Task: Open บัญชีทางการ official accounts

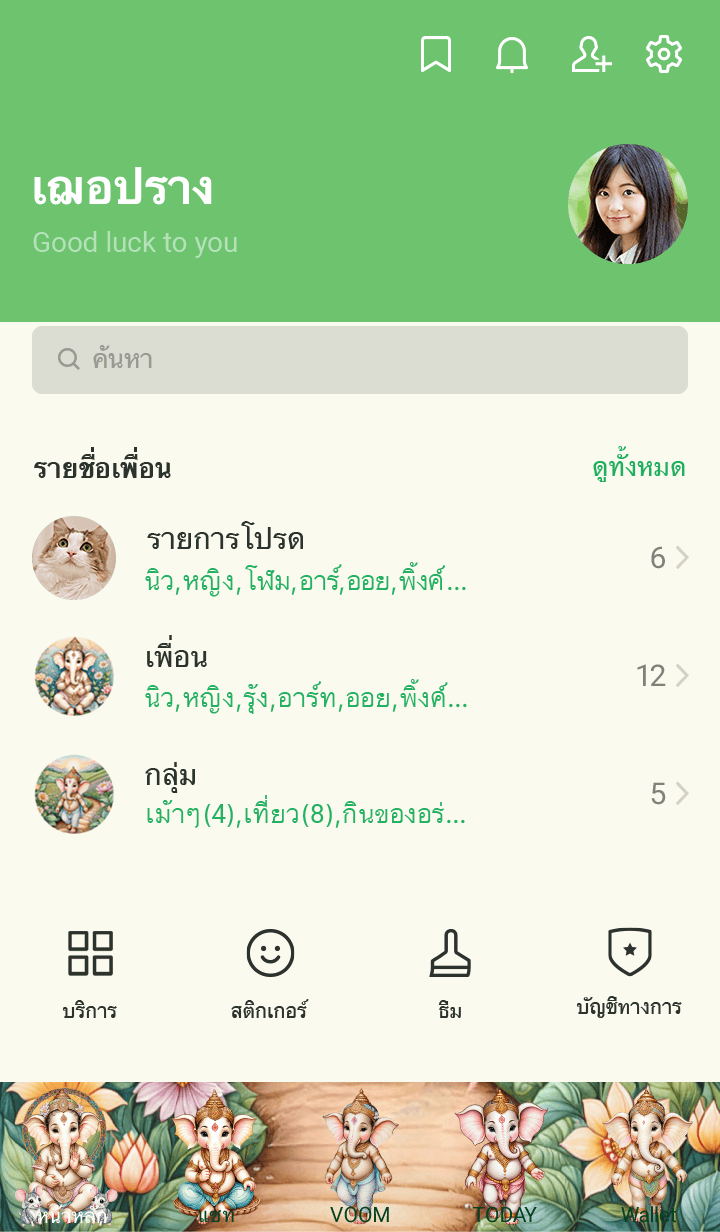Action: 629,972
